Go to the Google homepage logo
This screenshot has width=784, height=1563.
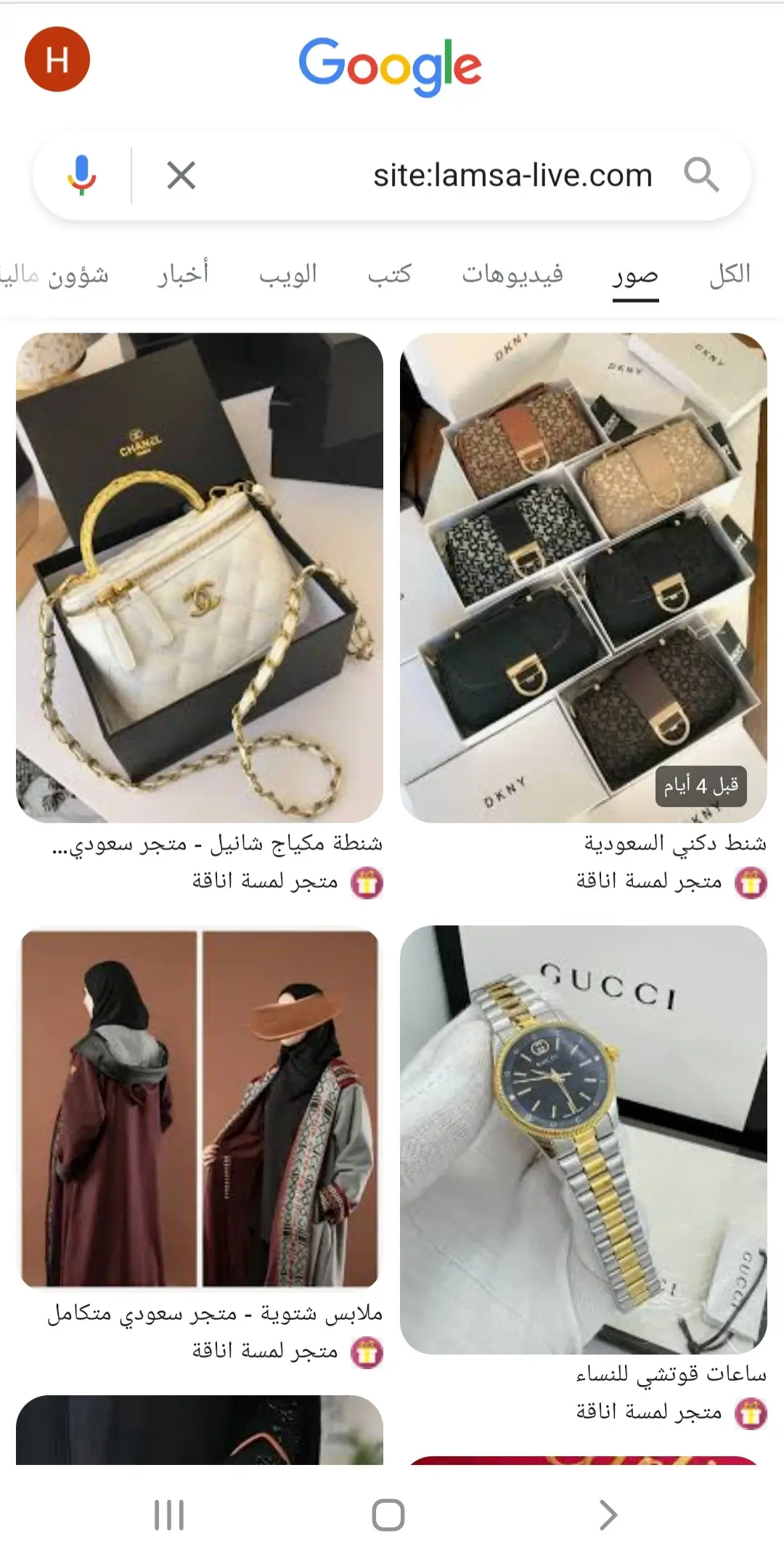point(390,65)
